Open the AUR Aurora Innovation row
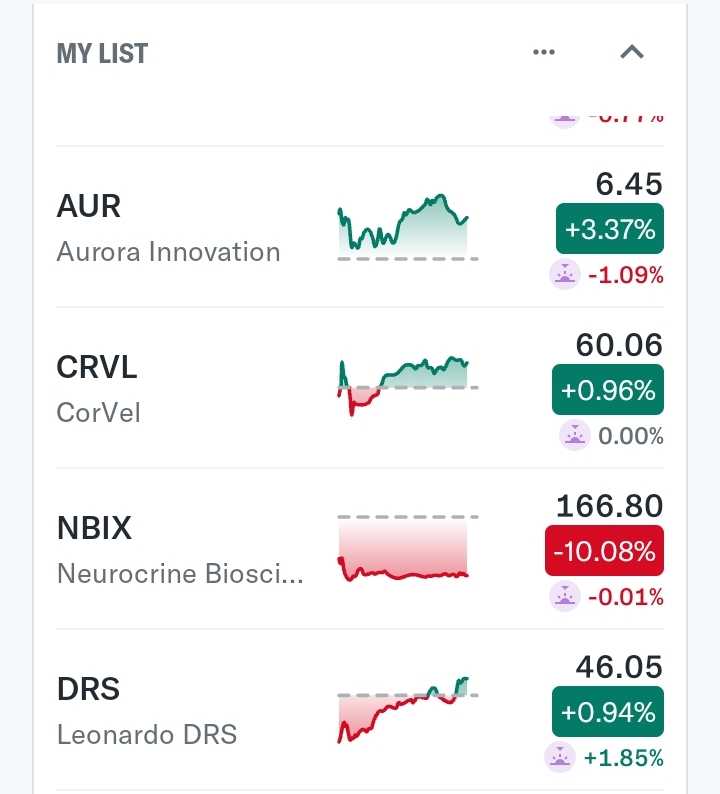 click(360, 227)
